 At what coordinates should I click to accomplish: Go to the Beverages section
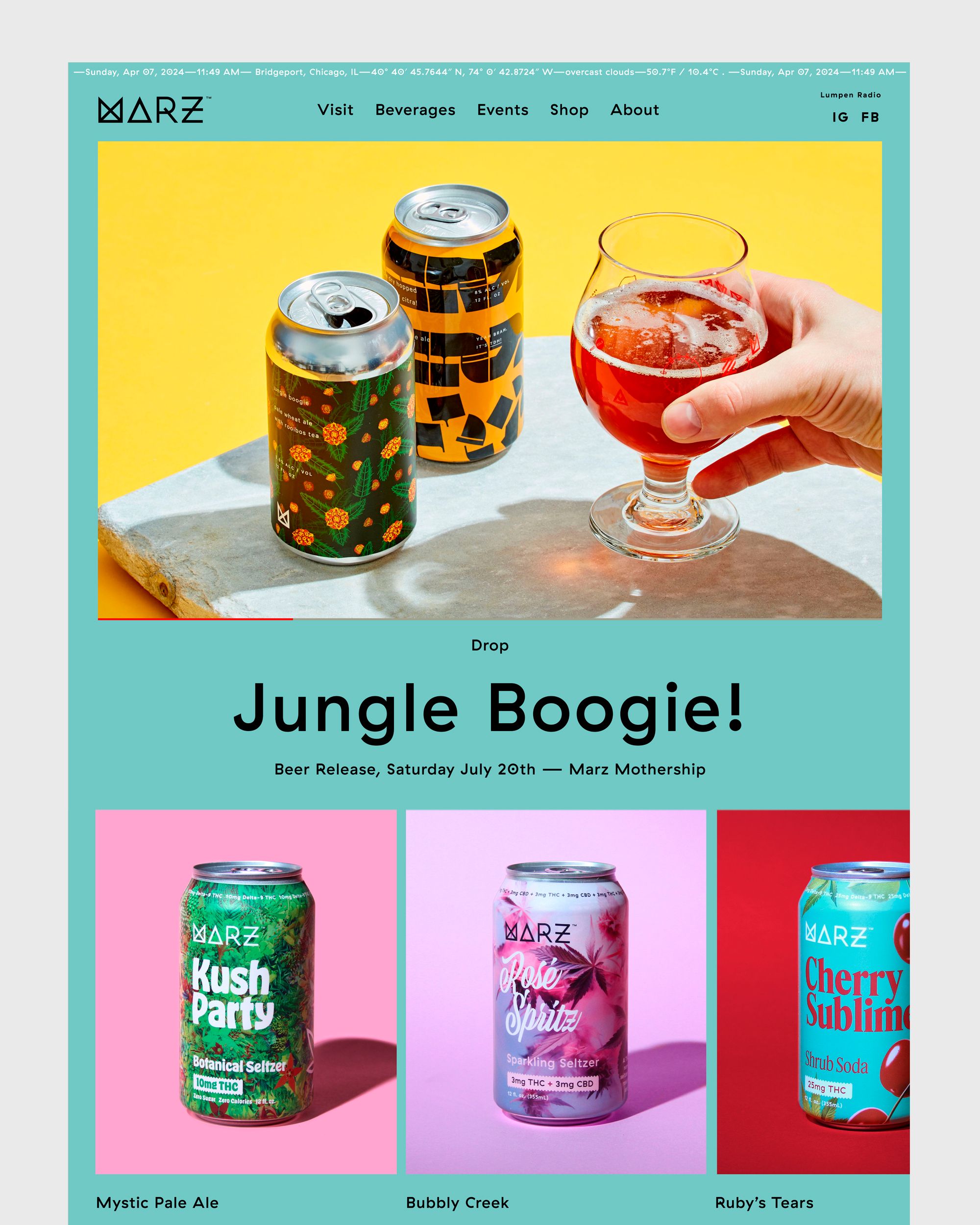(x=415, y=110)
